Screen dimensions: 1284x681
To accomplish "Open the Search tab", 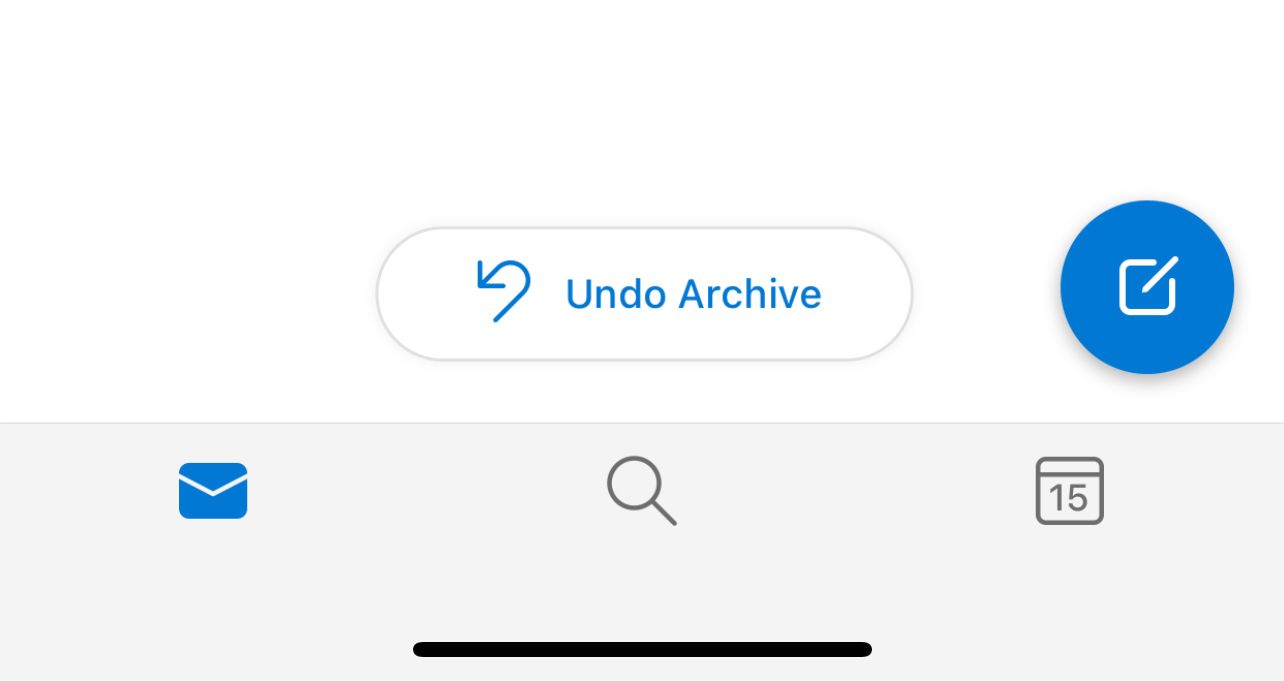I will pos(641,491).
